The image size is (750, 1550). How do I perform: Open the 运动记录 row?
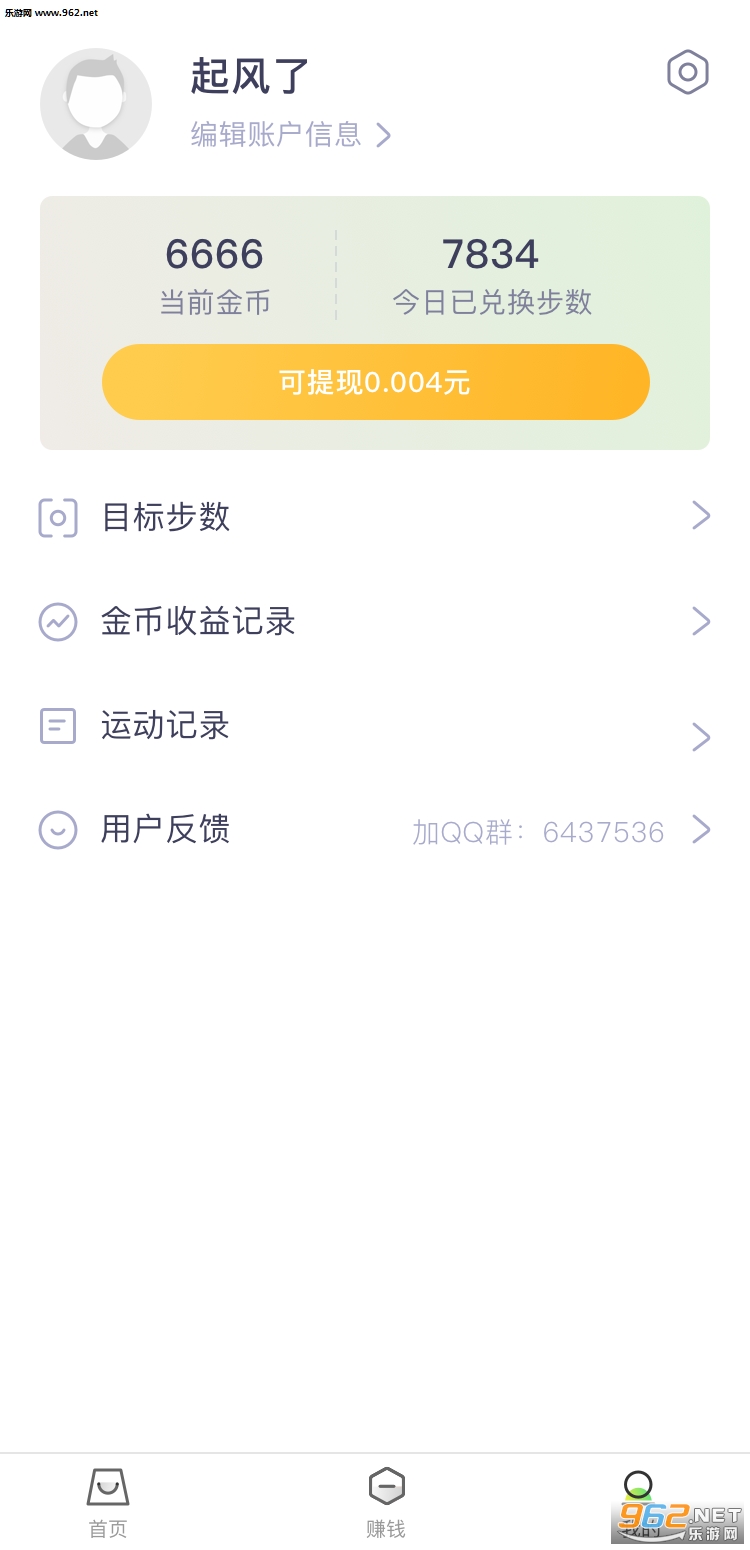pyautogui.click(x=375, y=727)
